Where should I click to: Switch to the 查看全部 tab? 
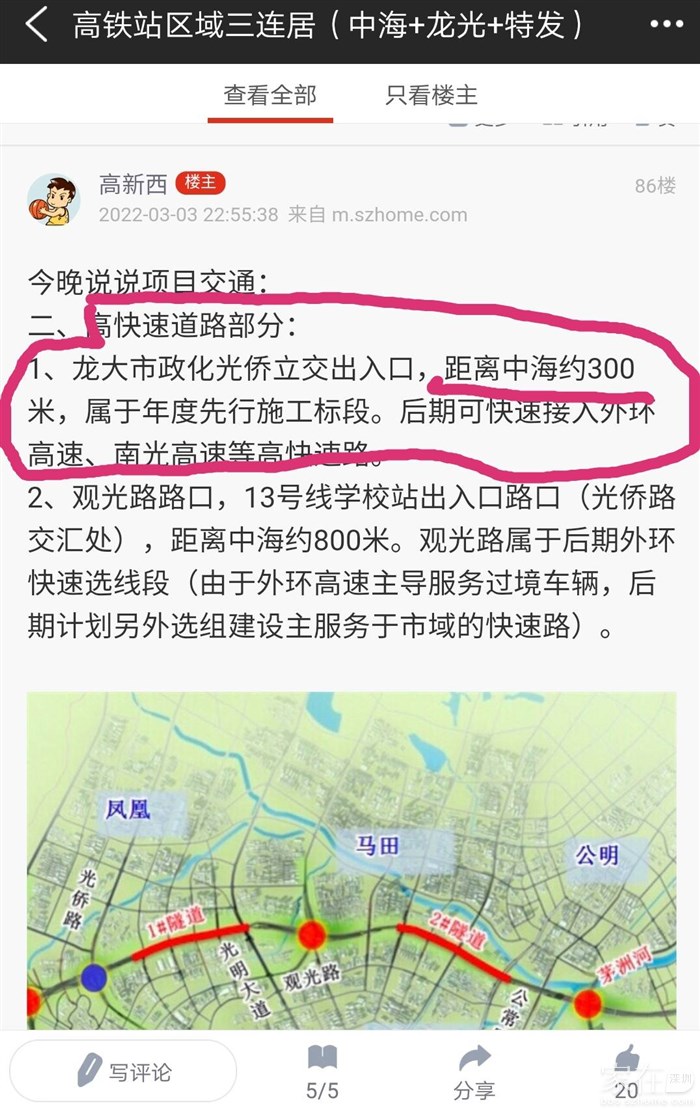click(270, 95)
